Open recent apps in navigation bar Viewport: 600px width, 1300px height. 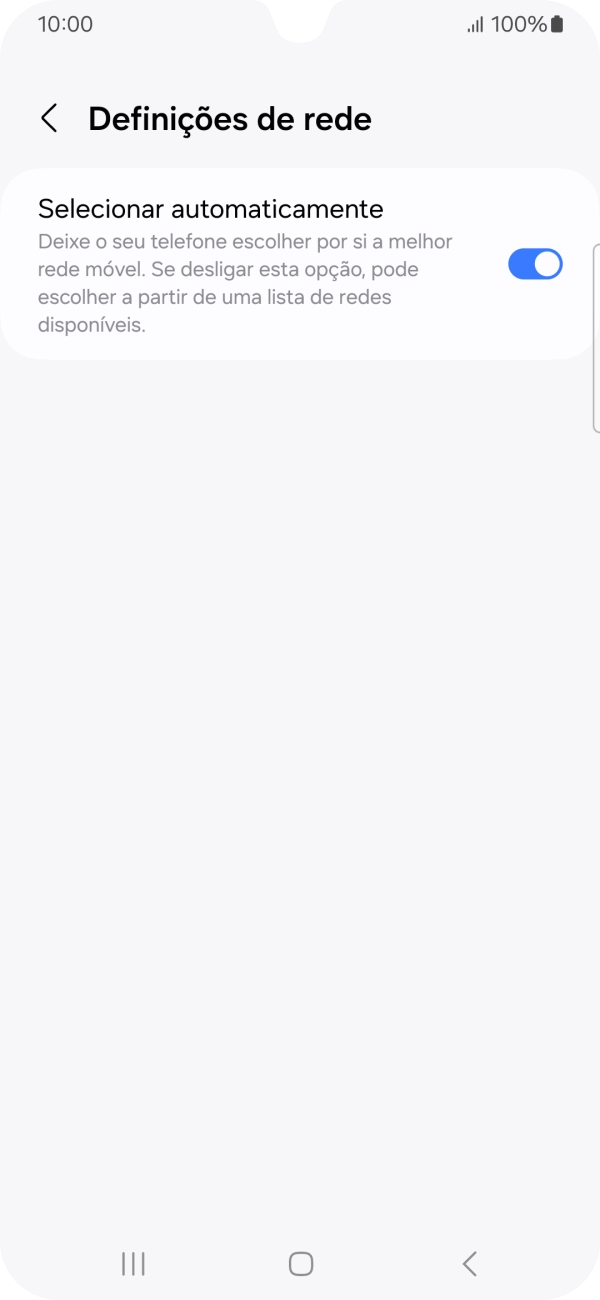click(133, 1263)
